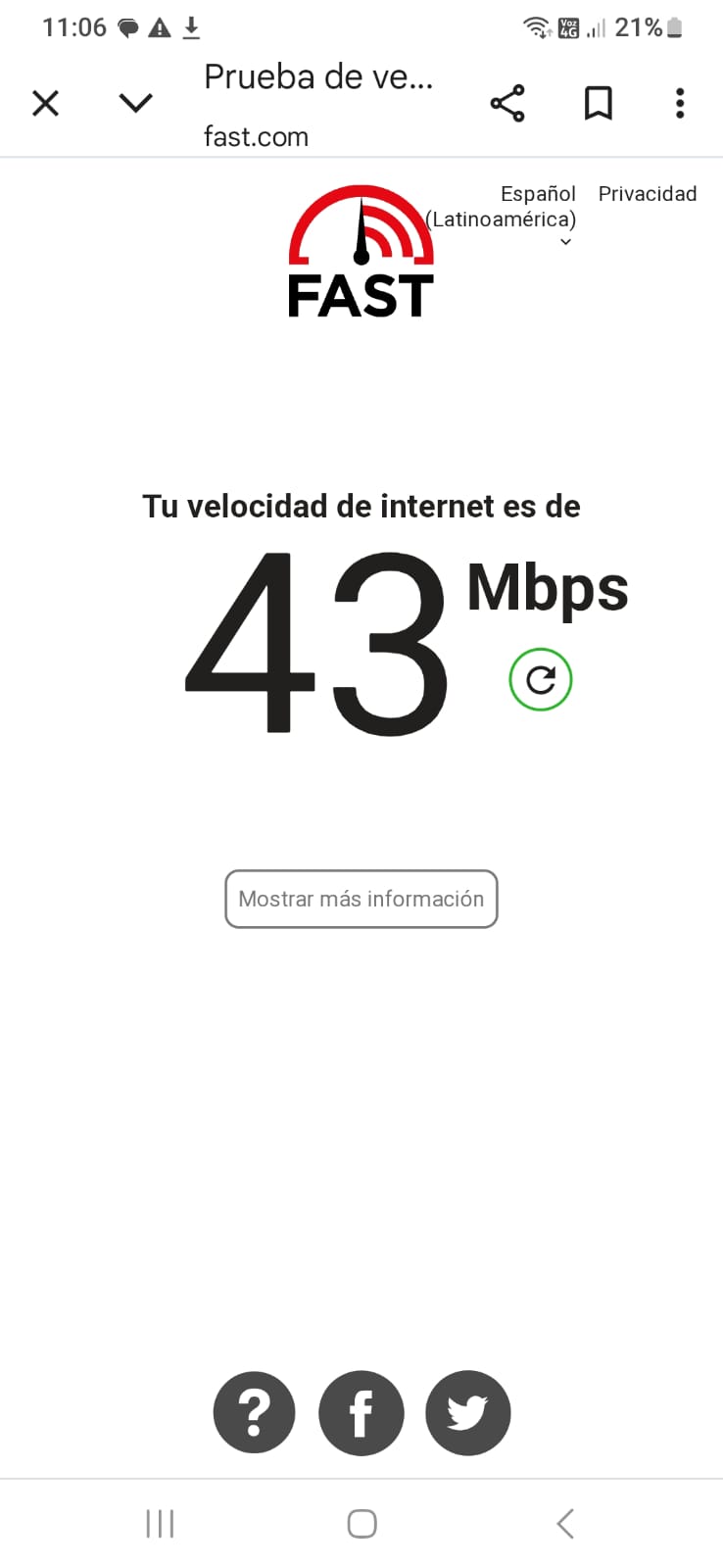Bookmark this speed test page
723x1568 pixels.
coord(598,103)
